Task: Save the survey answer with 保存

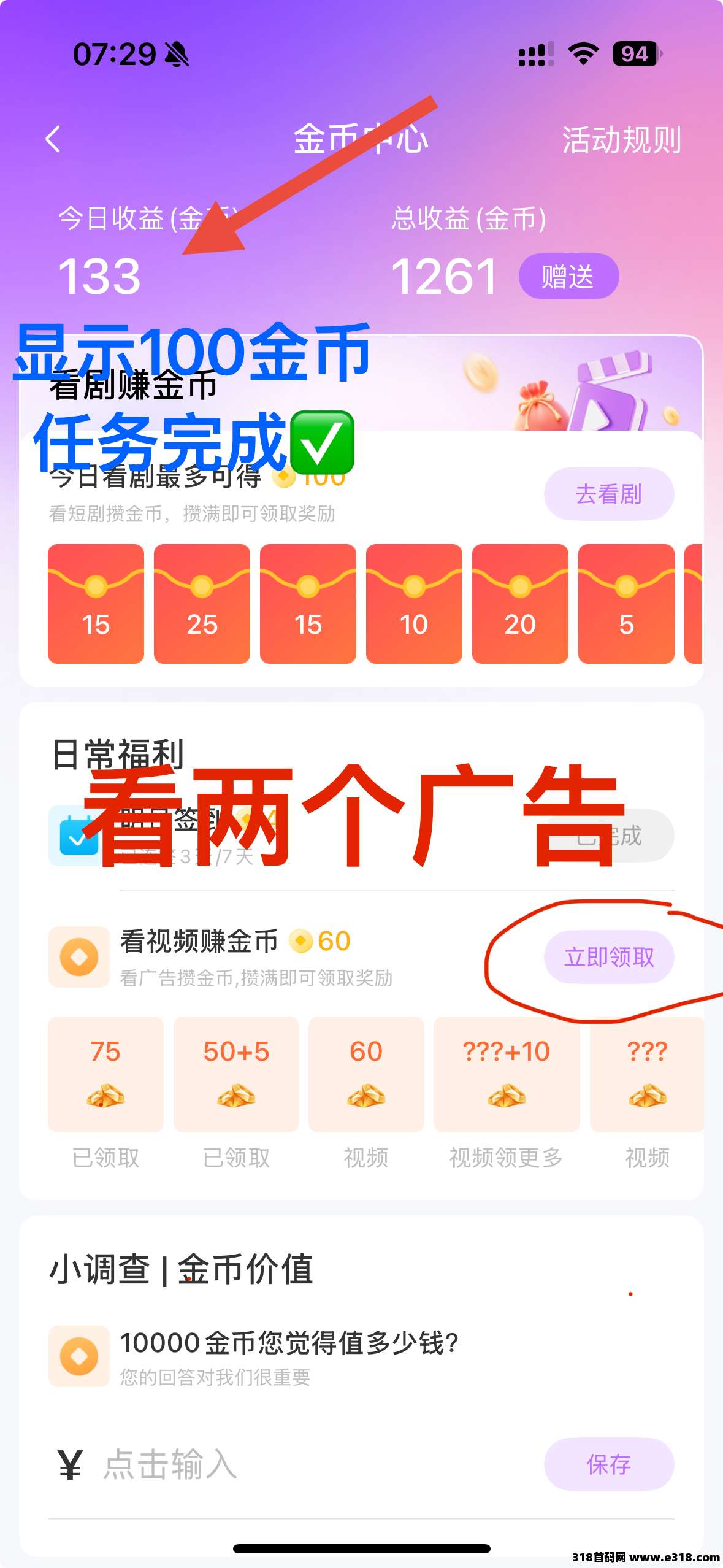Action: (x=608, y=1465)
